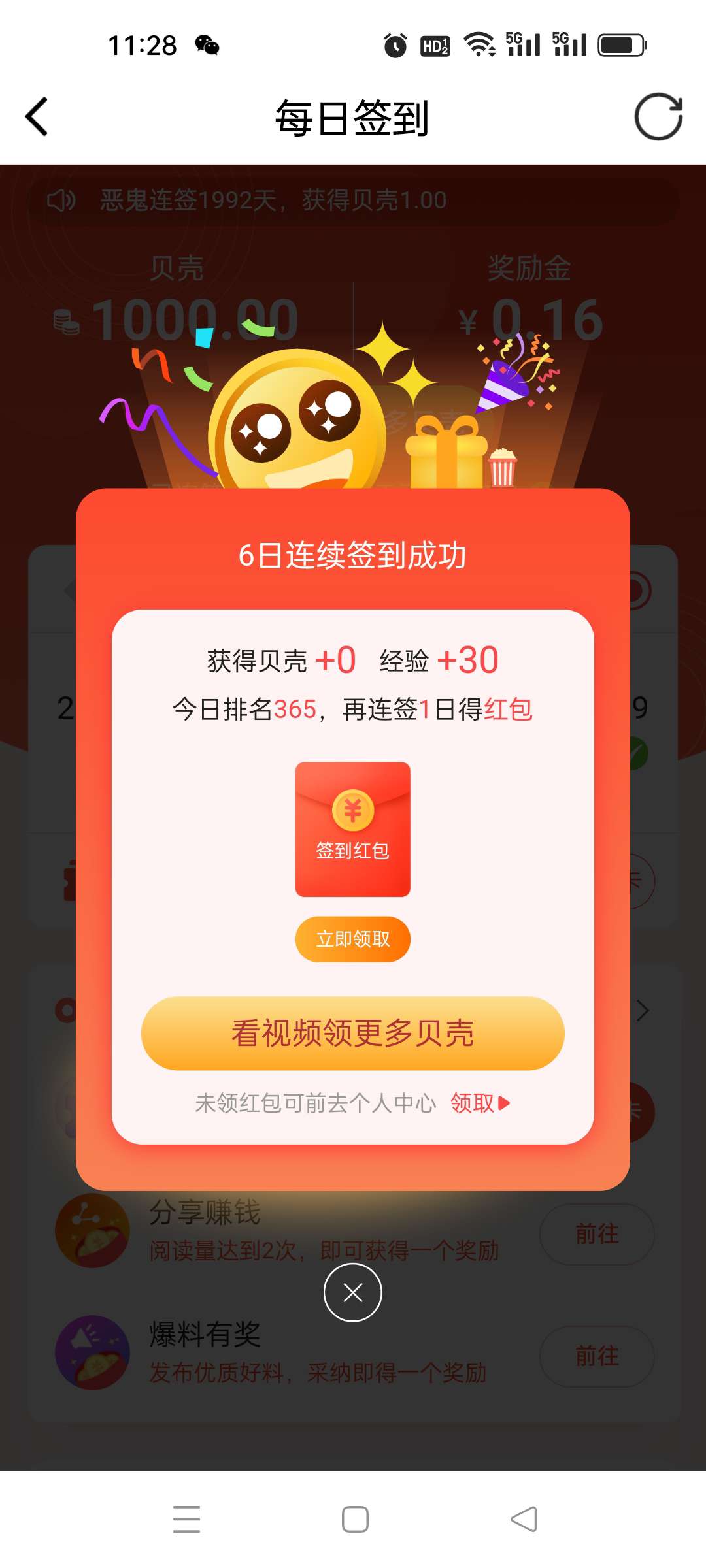706x1568 pixels.
Task: Tap 立即领取 to claim the red packet
Action: 352,939
